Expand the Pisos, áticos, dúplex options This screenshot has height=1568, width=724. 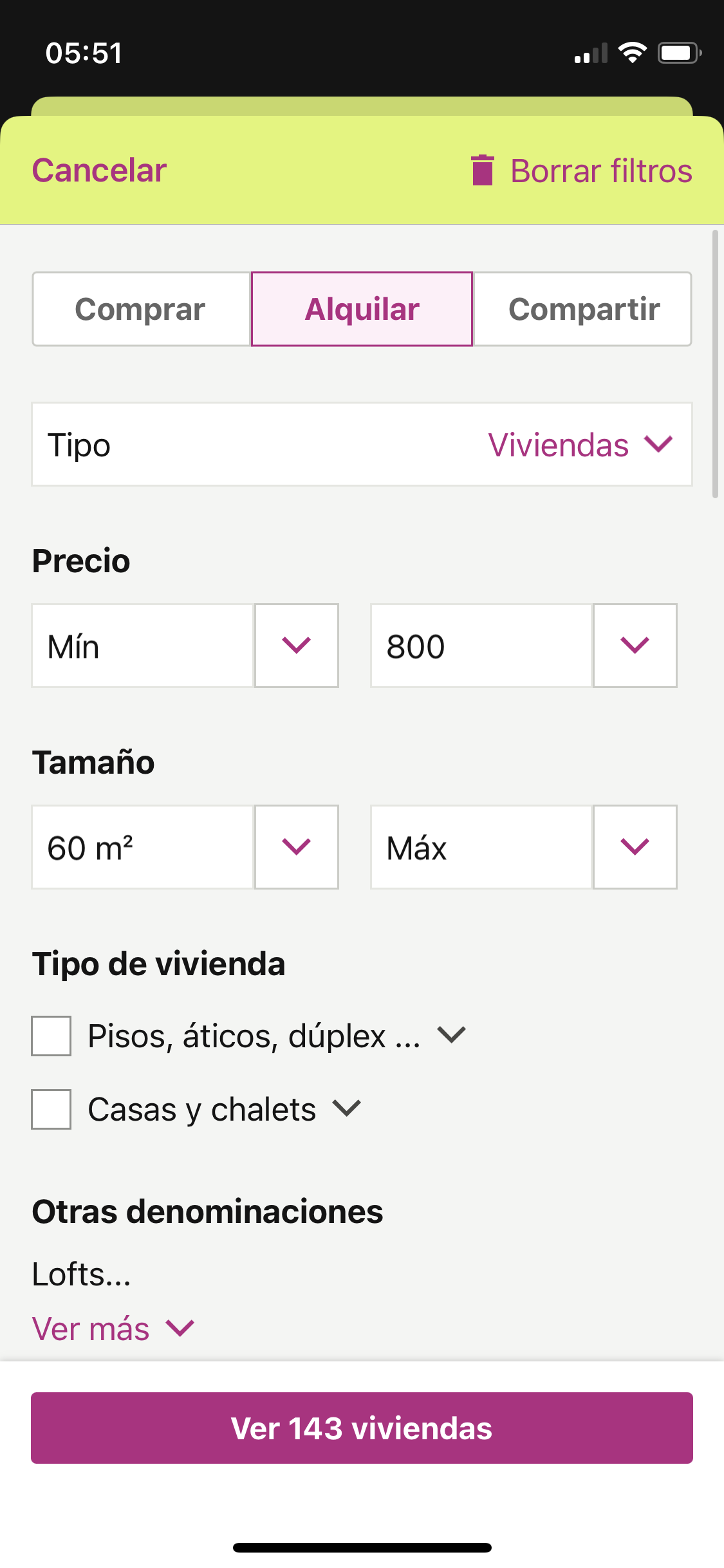tap(451, 1035)
